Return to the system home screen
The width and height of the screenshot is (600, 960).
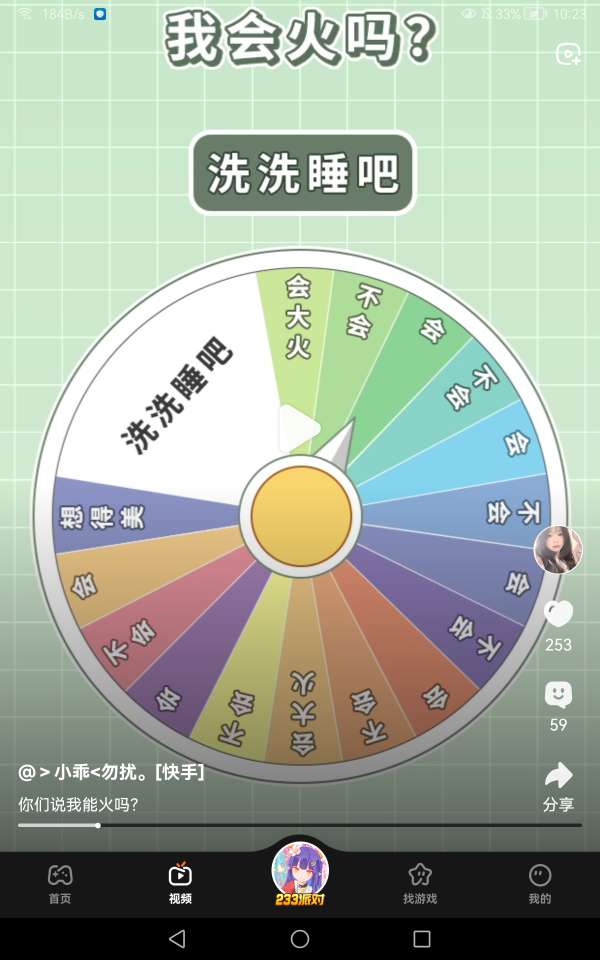tap(300, 939)
